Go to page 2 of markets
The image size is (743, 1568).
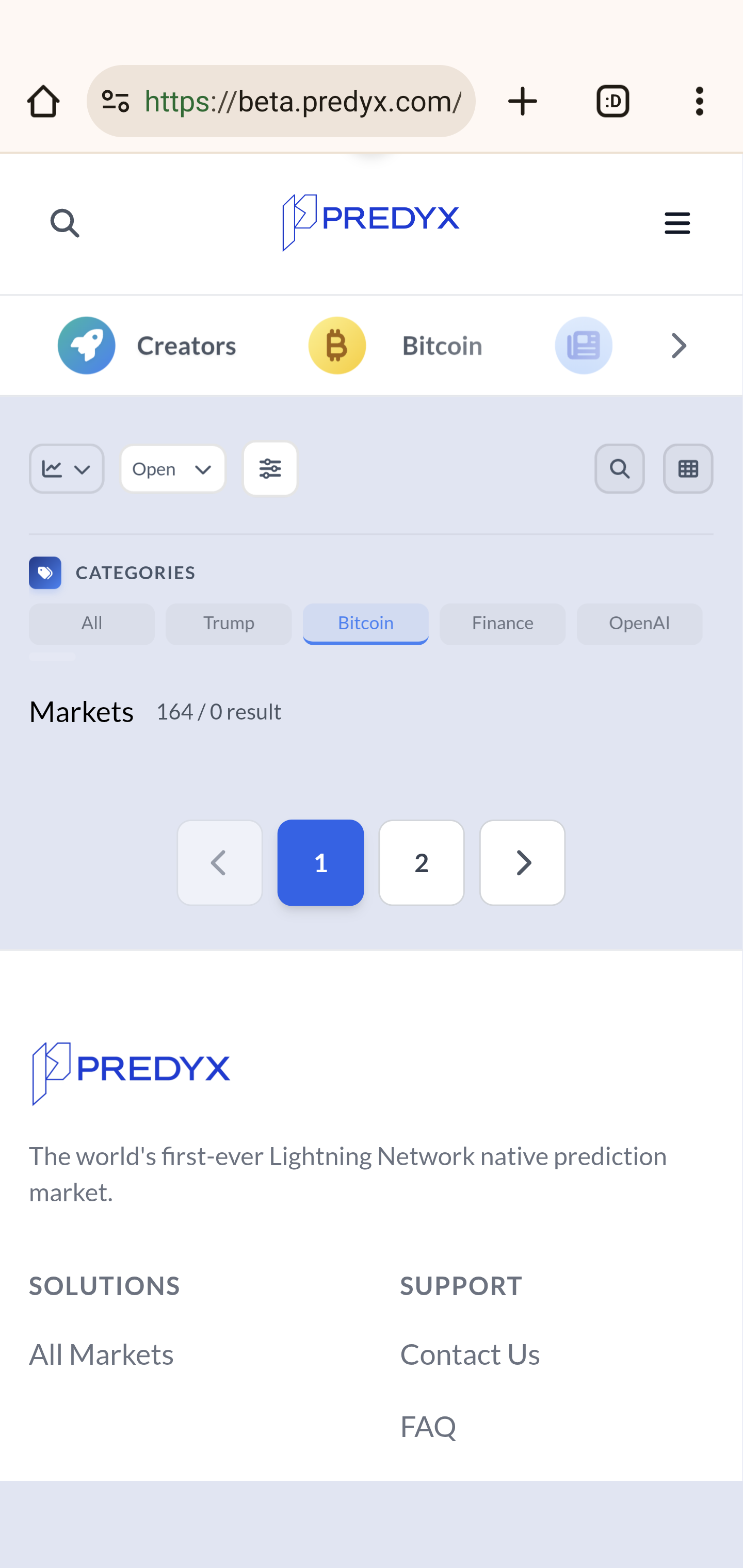point(422,862)
